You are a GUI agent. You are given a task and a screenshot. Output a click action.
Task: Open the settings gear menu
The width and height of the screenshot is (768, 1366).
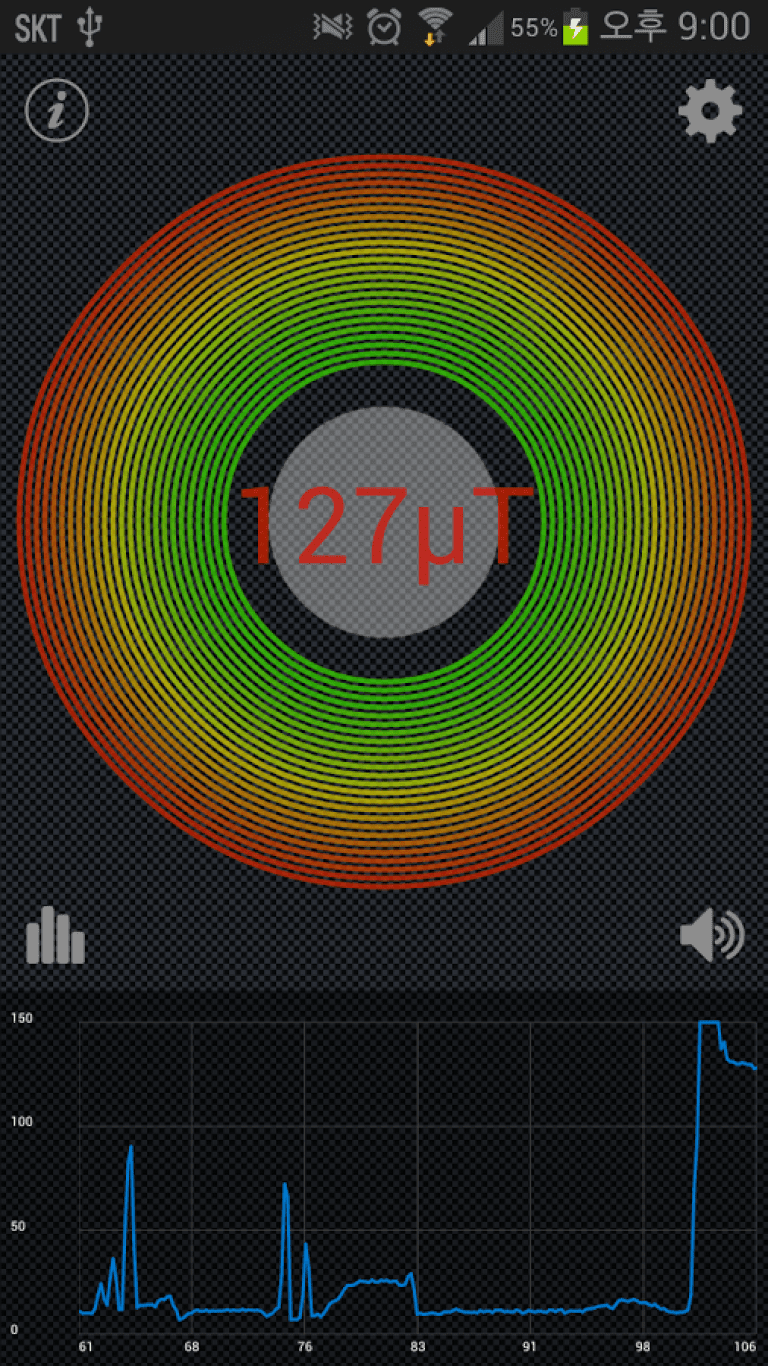coord(711,112)
